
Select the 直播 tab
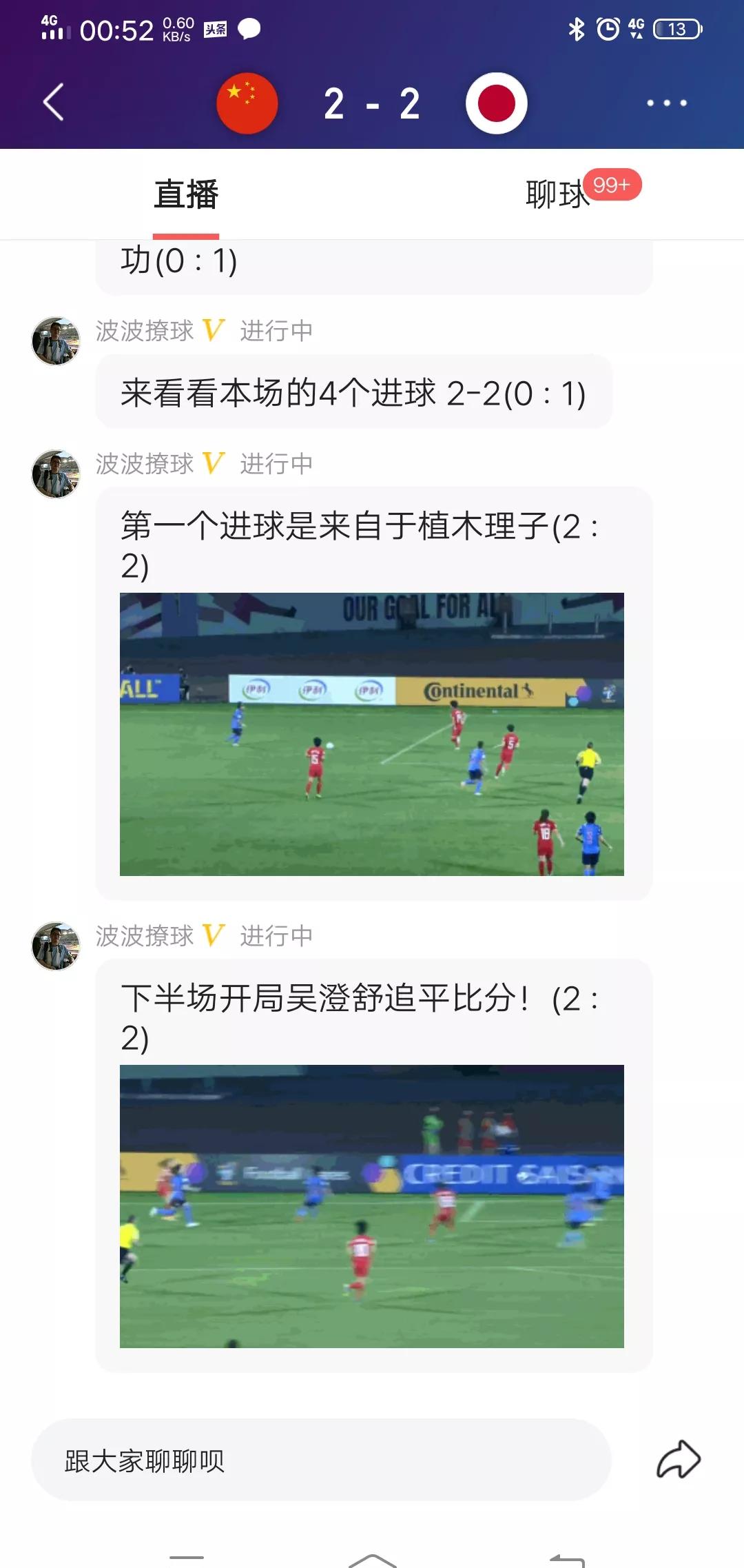coord(186,194)
